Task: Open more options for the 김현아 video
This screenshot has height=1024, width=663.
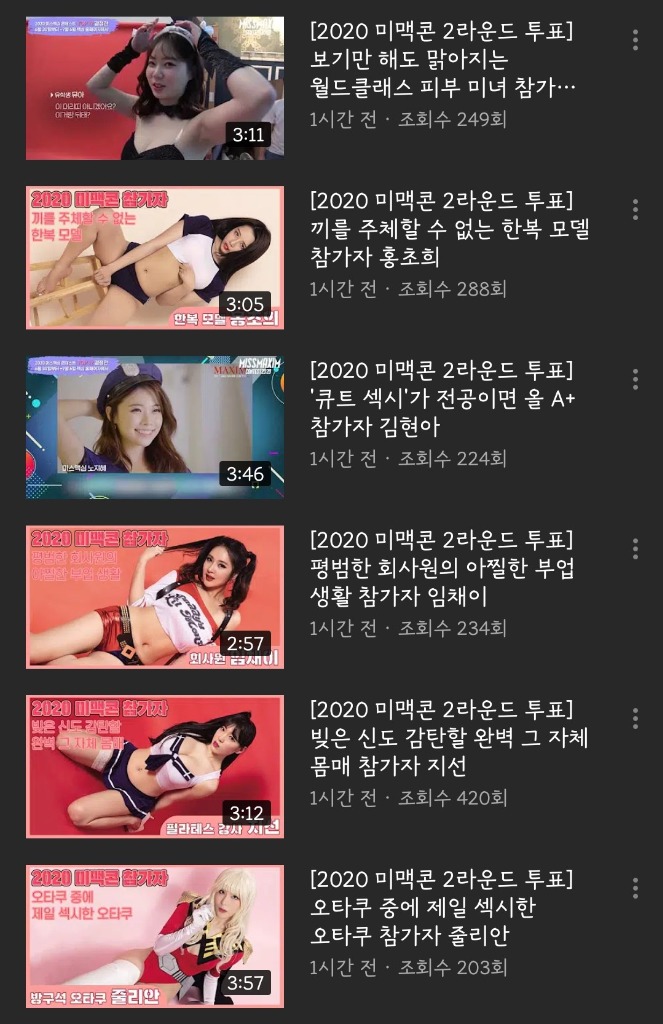Action: 635,379
